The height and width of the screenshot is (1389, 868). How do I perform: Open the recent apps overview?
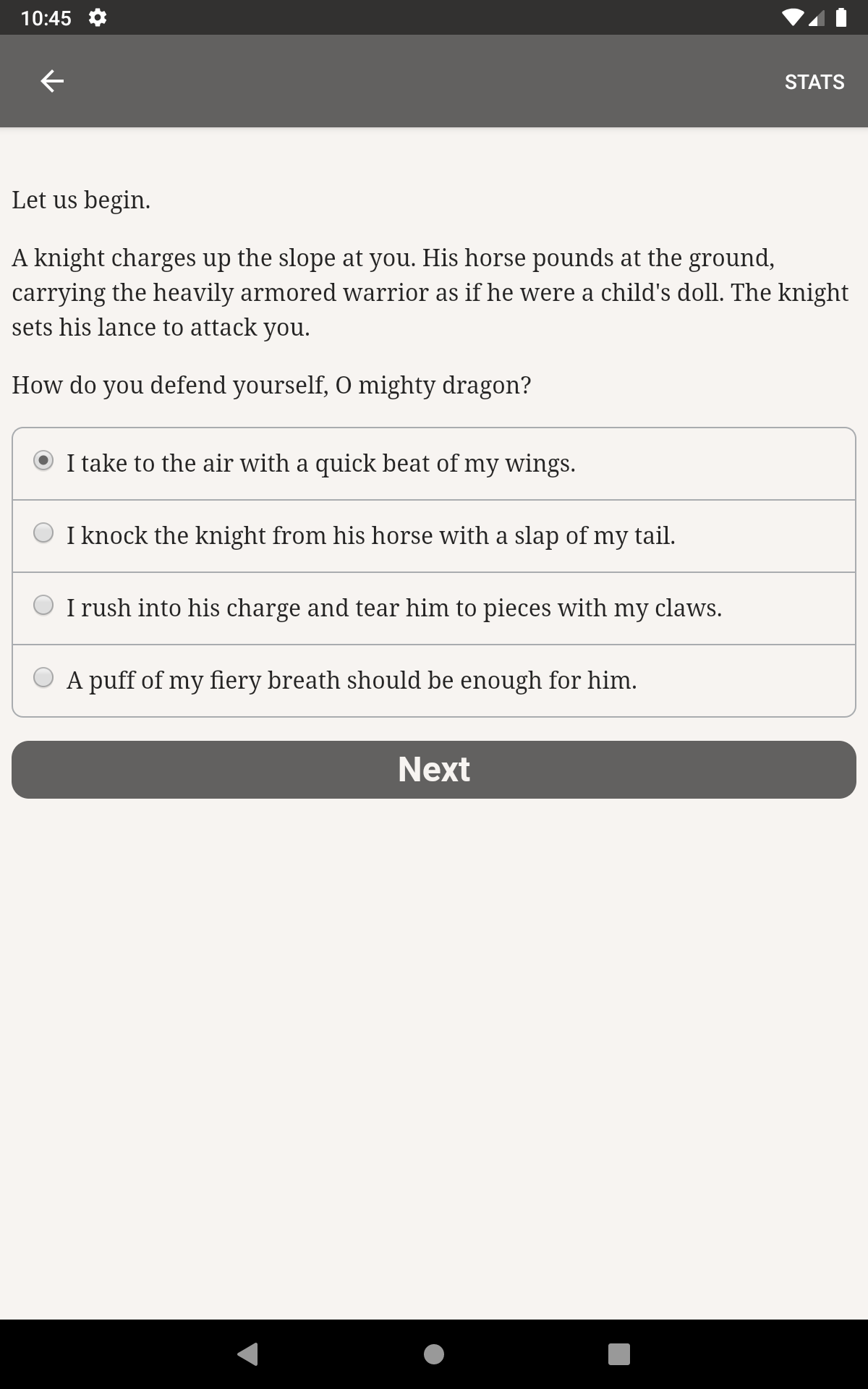(618, 1354)
